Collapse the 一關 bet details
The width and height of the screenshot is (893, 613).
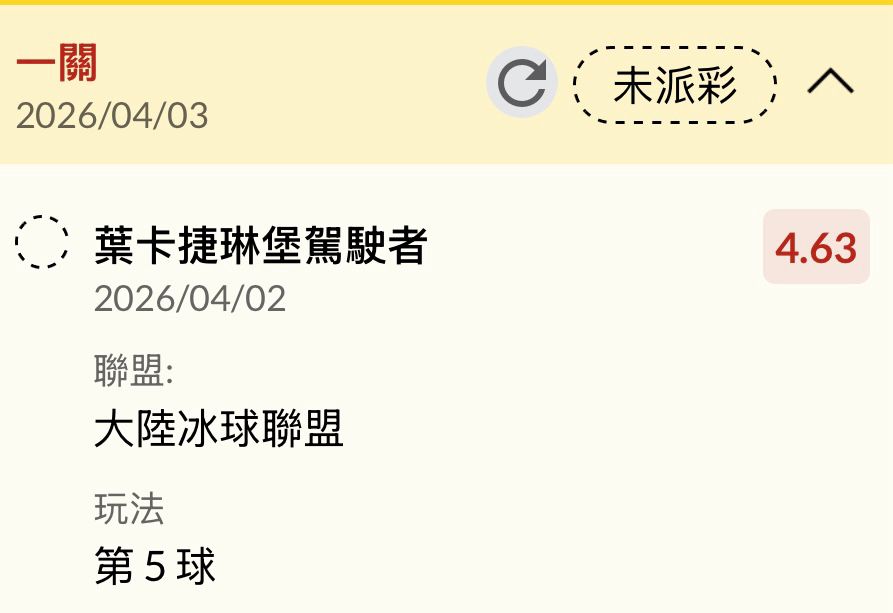point(830,82)
